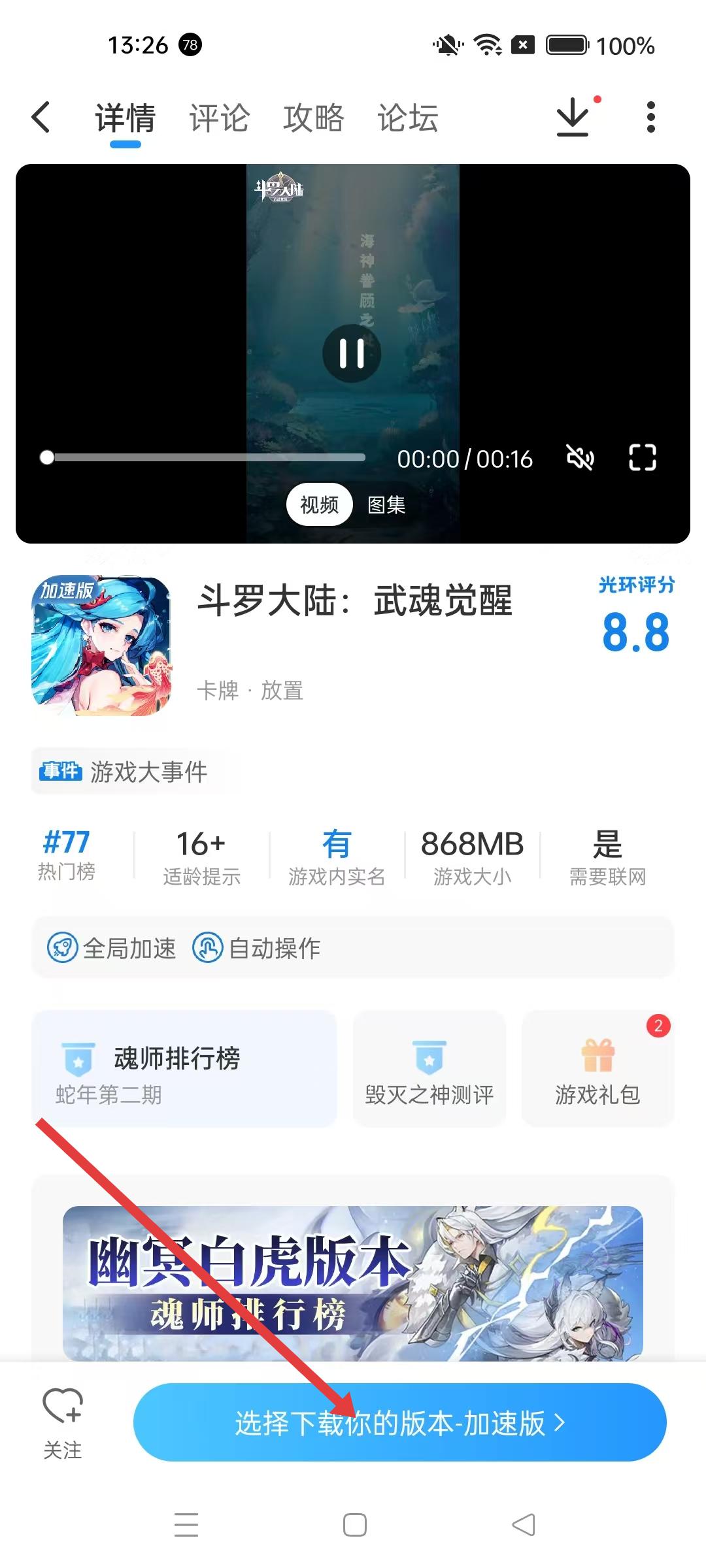View the 热门榜 ranking #77
The width and height of the screenshot is (706, 1568).
(x=67, y=855)
